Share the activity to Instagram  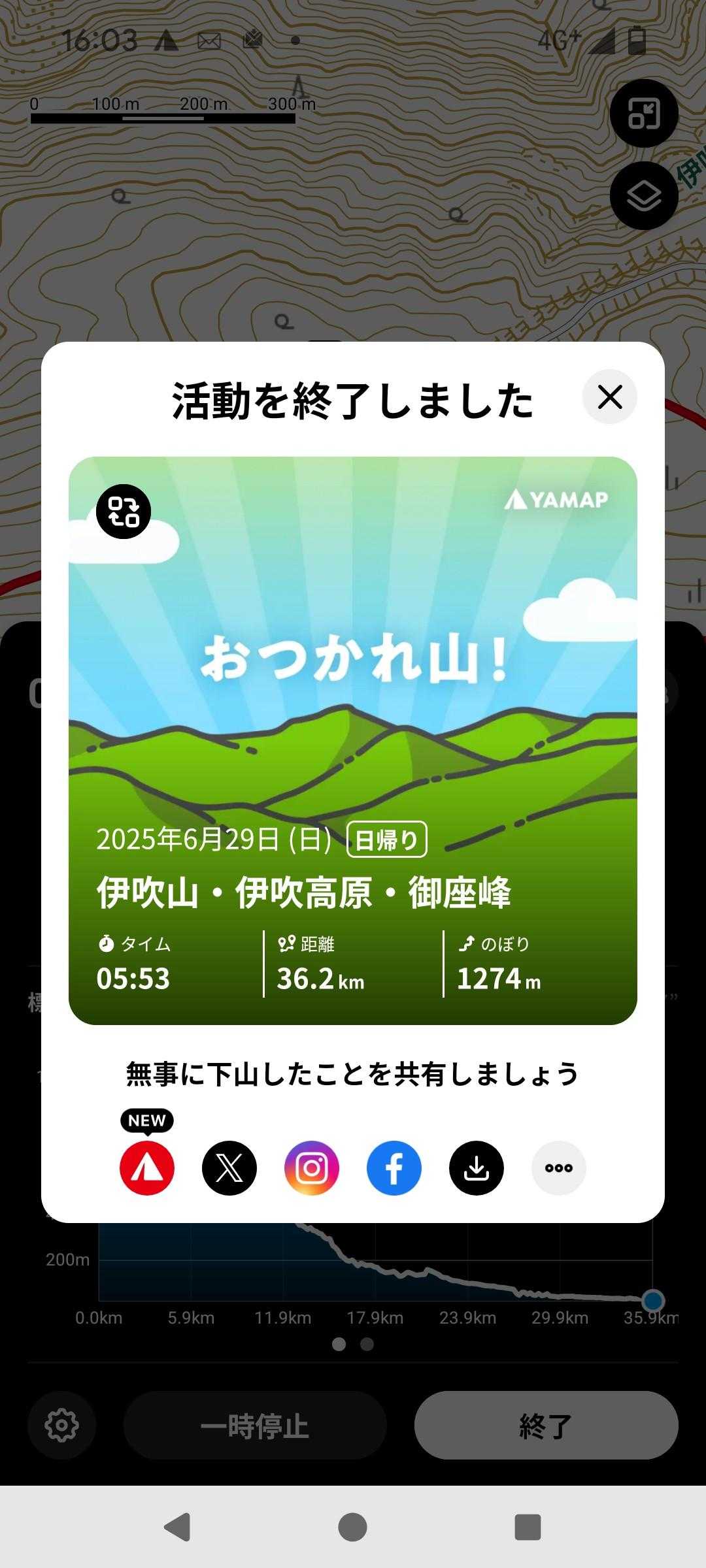312,1168
